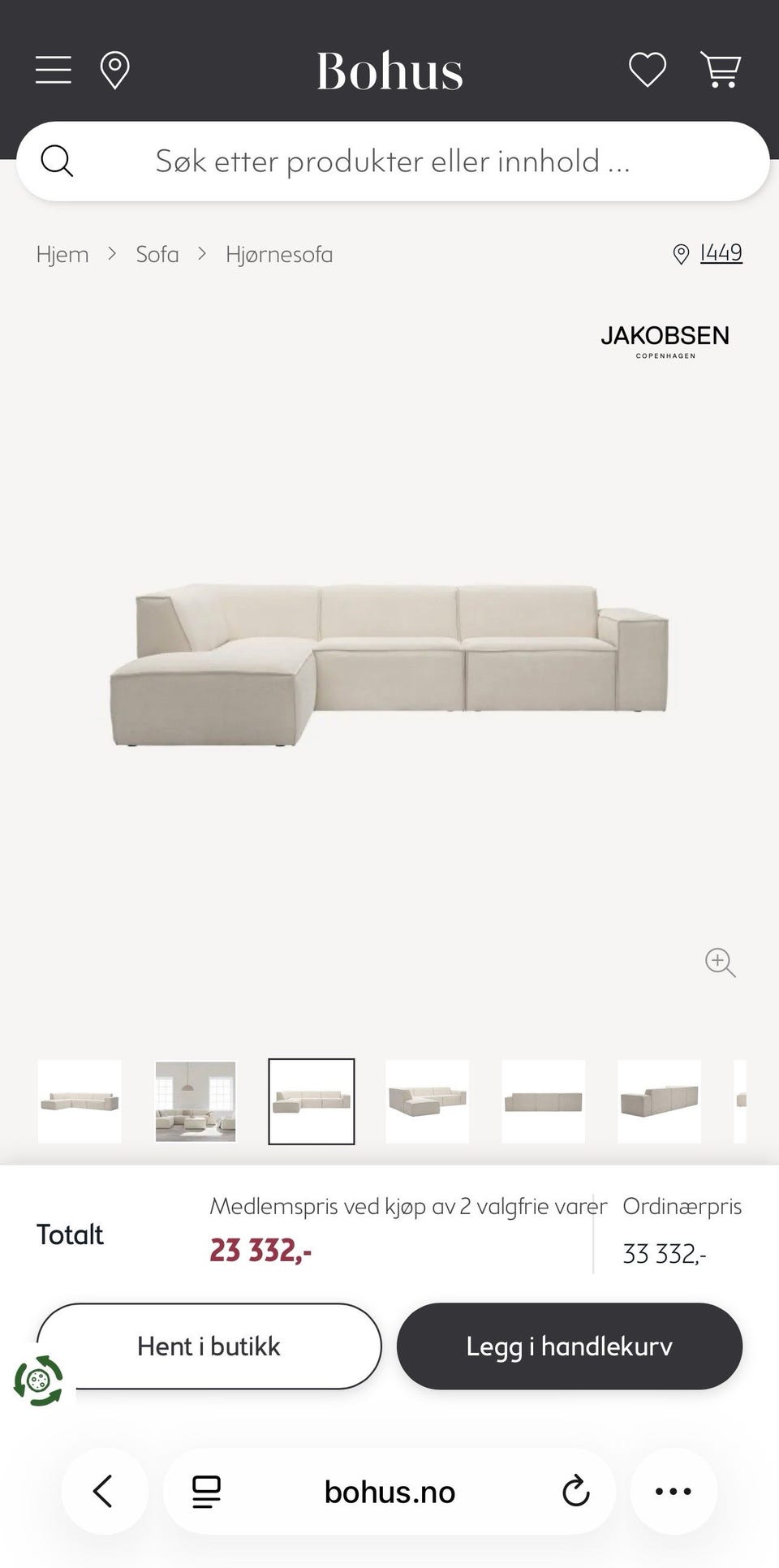This screenshot has width=779, height=1568.
Task: Reload the bohus.no page
Action: click(575, 1491)
